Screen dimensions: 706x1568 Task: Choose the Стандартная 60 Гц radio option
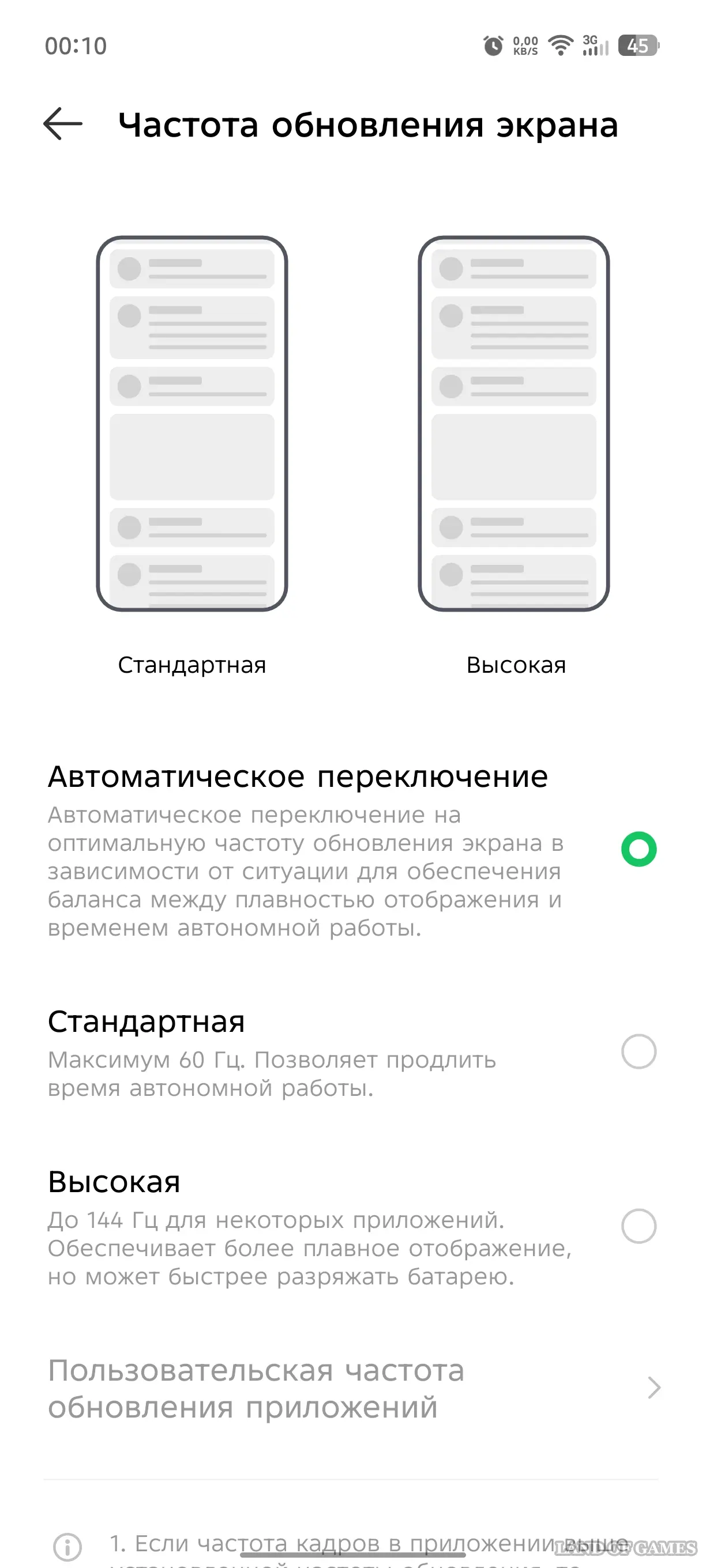point(639,1051)
